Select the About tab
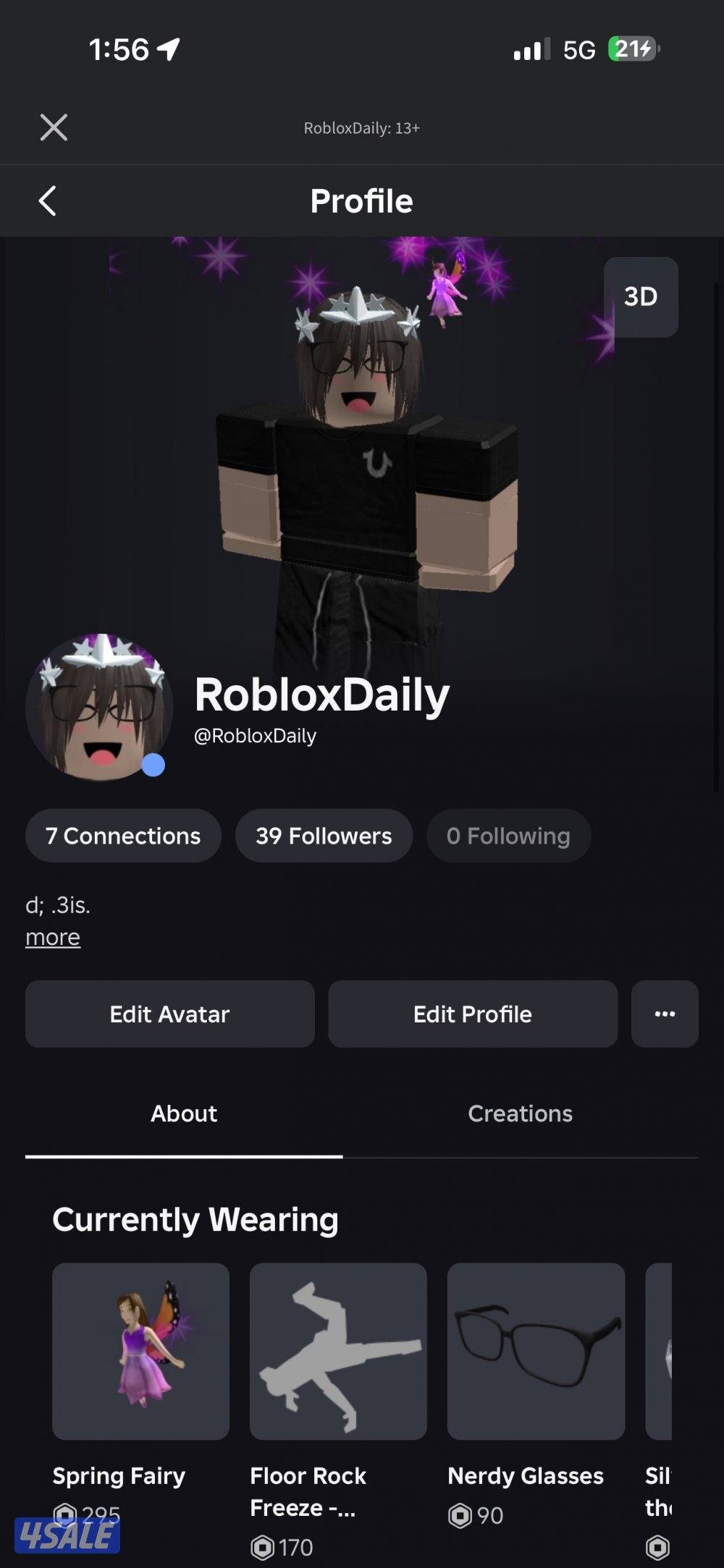 coord(184,1114)
